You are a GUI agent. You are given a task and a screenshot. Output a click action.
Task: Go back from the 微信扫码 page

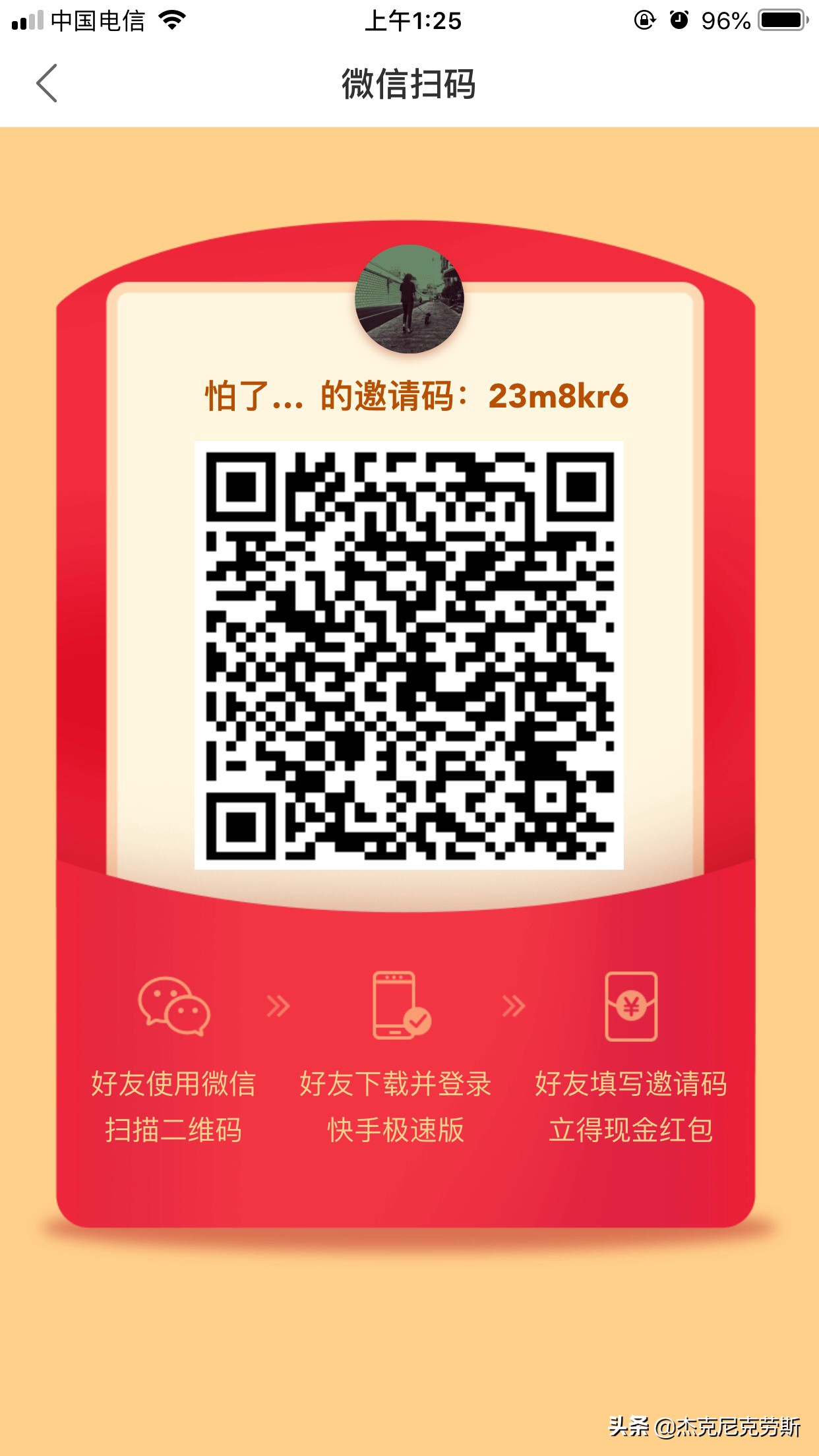(x=47, y=83)
